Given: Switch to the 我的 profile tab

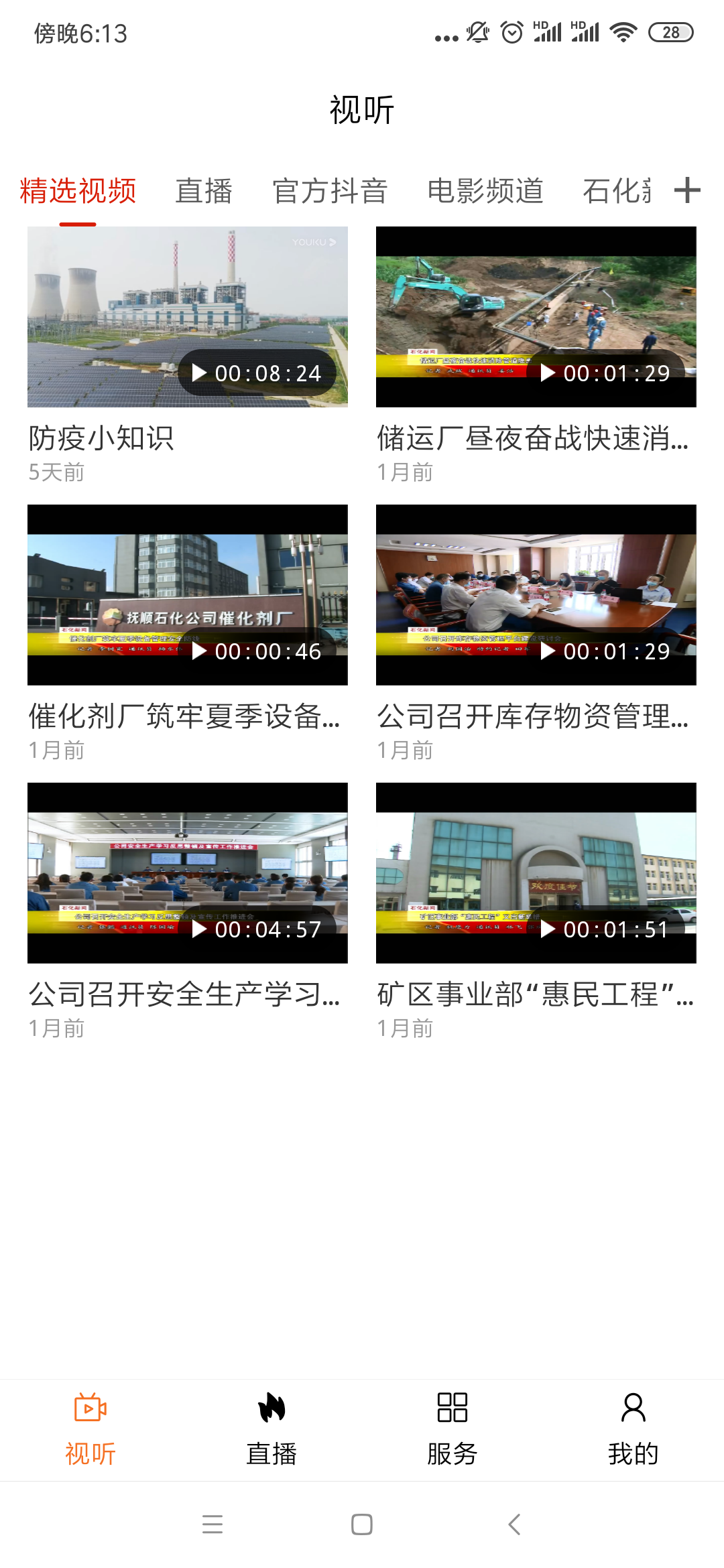Looking at the screenshot, I should point(633,1430).
